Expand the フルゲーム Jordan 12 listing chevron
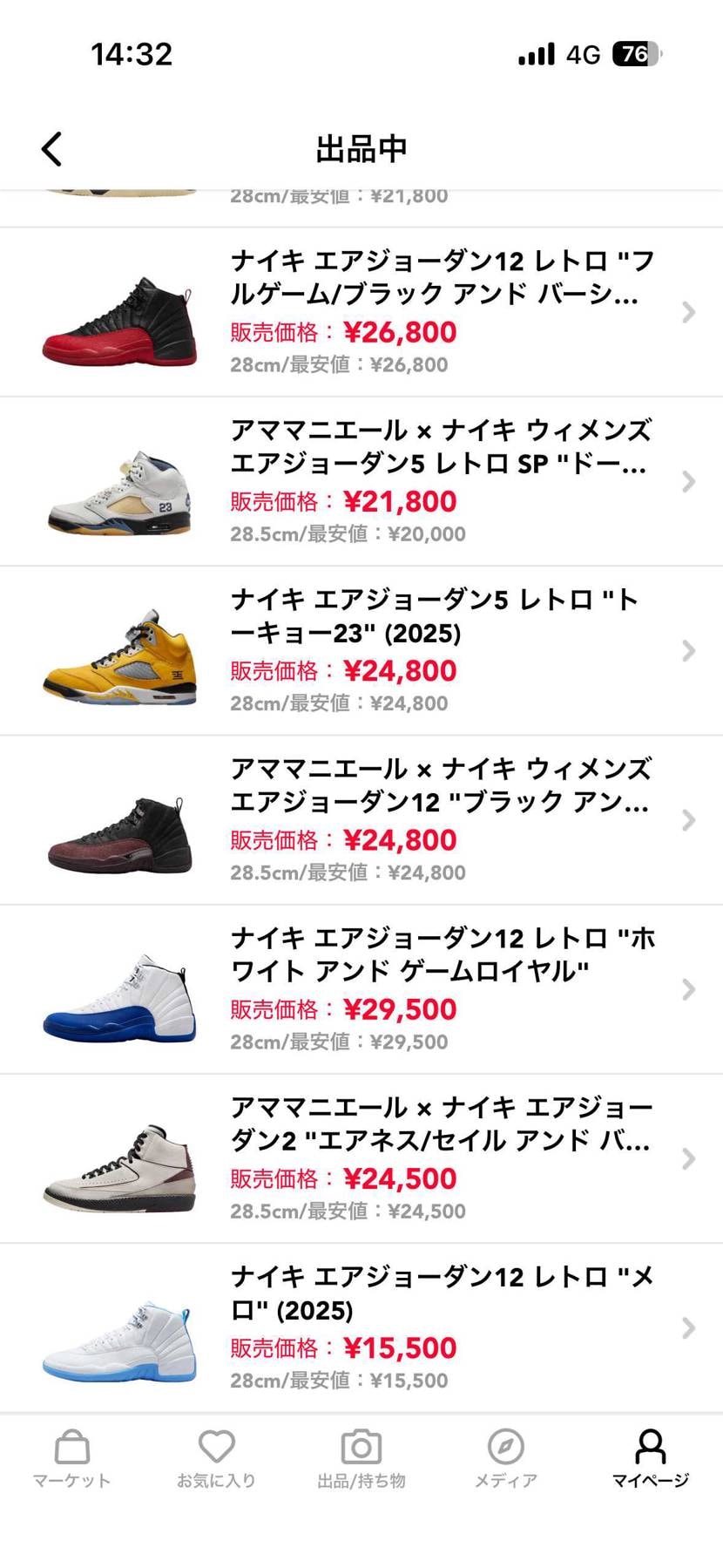Screen dimensions: 723x1568 [689, 311]
